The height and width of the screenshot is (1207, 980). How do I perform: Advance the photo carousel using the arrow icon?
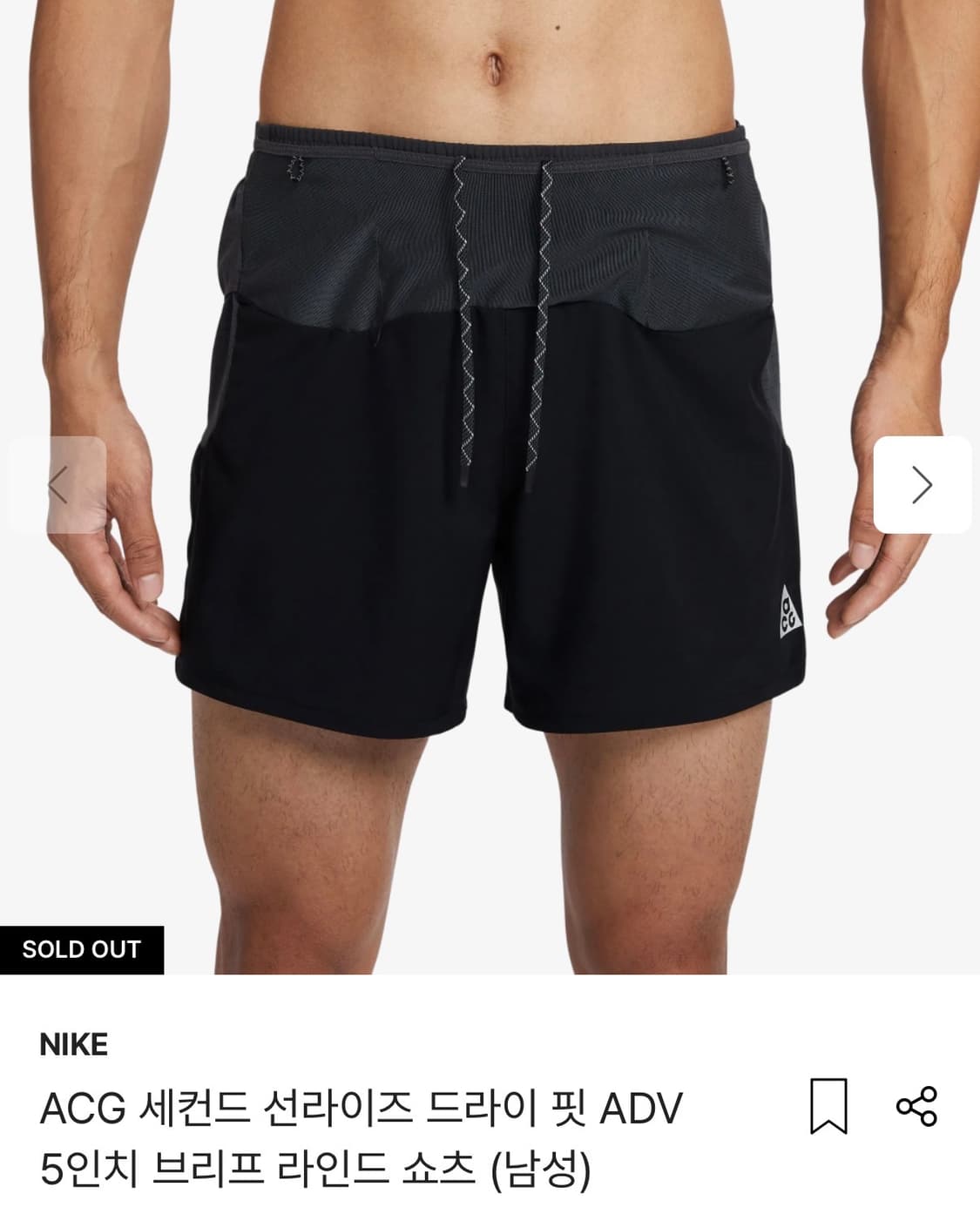pos(923,487)
